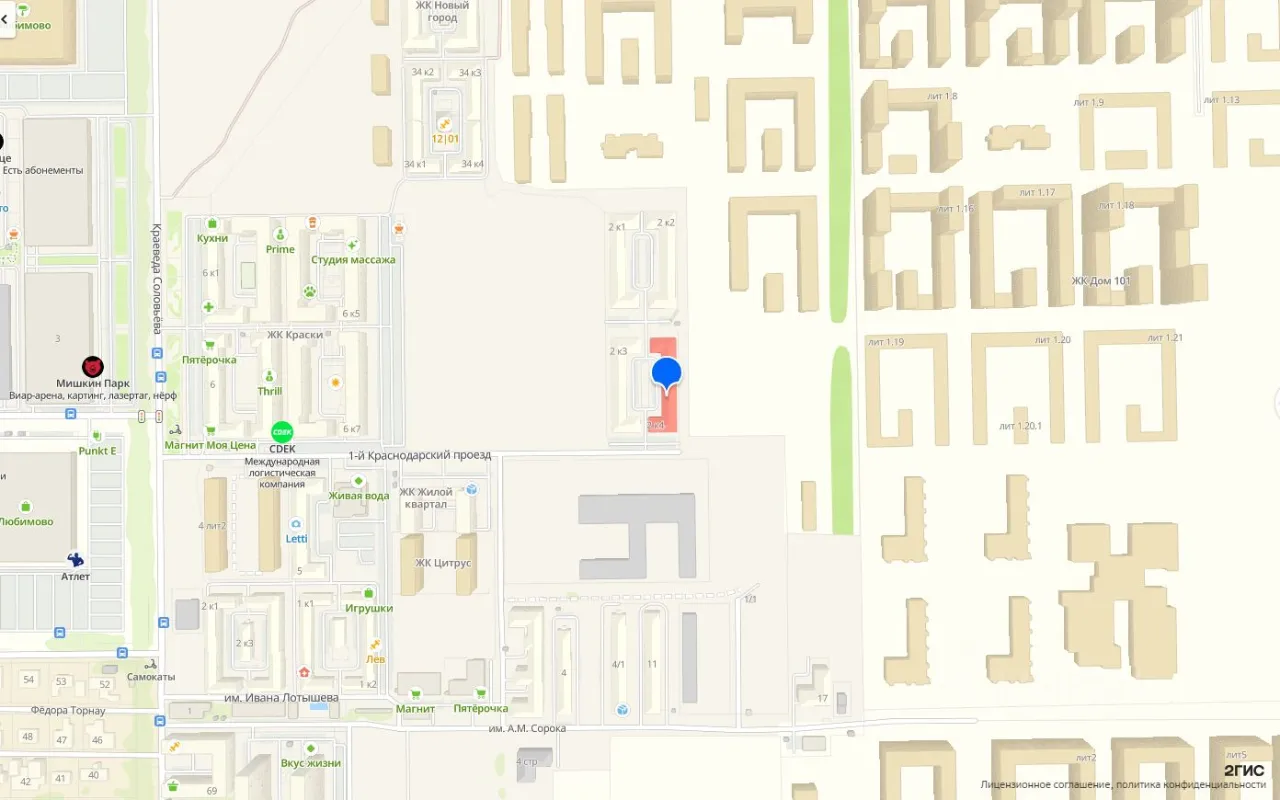The width and height of the screenshot is (1280, 800).
Task: Select the Лев marker
Action: point(375,645)
